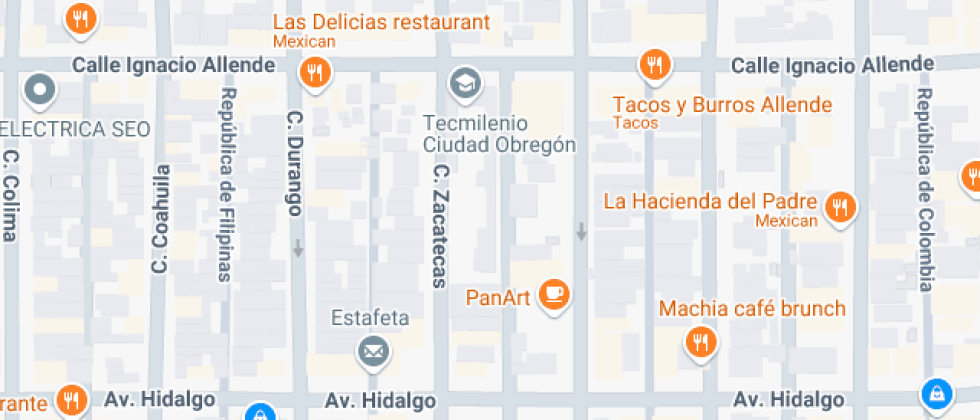The width and height of the screenshot is (980, 420).
Task: Open Las Delicias restaurant map pin
Action: pos(315,71)
